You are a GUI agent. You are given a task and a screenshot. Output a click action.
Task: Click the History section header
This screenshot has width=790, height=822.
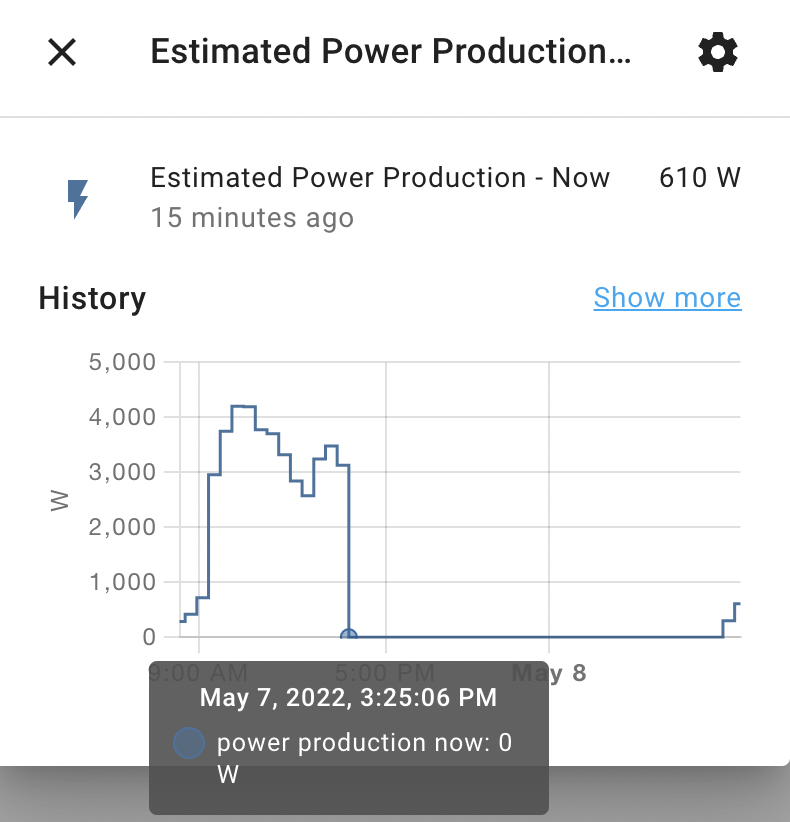[91, 298]
